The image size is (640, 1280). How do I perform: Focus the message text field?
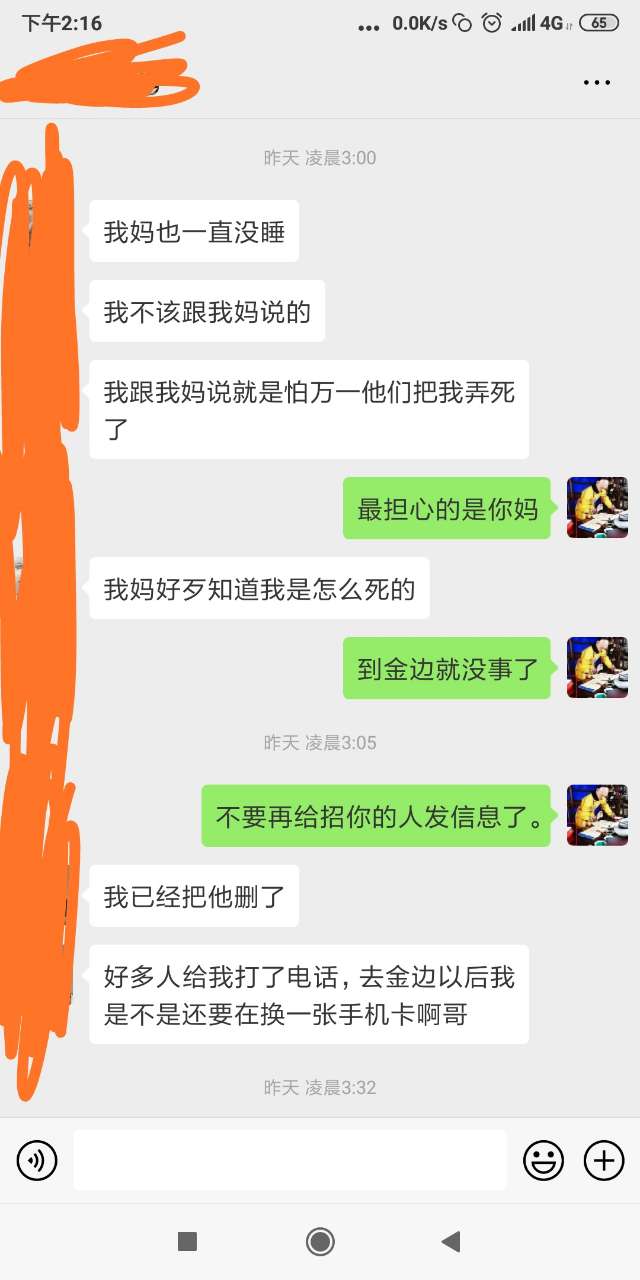(x=290, y=1161)
